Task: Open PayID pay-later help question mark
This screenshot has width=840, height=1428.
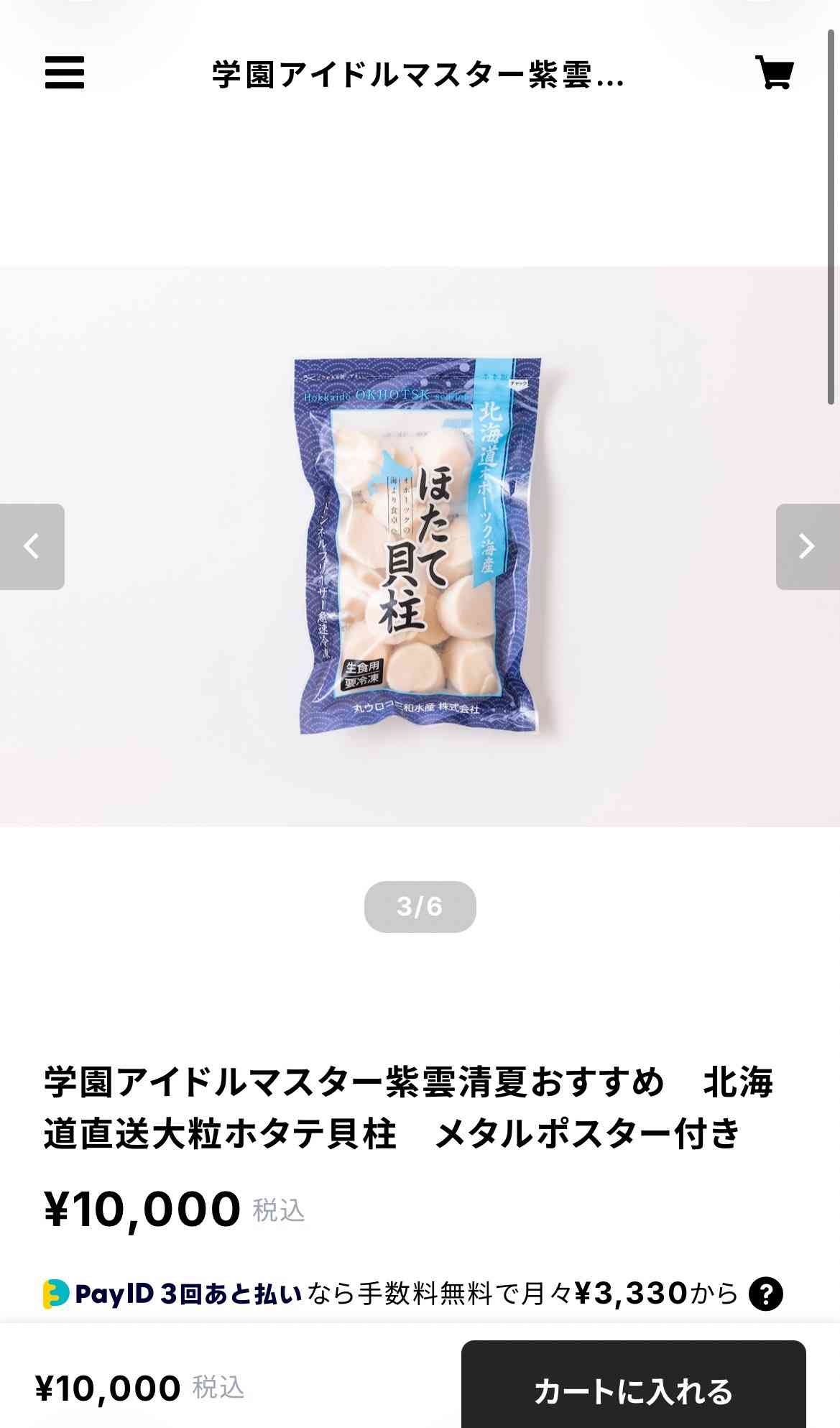Action: (x=765, y=1294)
